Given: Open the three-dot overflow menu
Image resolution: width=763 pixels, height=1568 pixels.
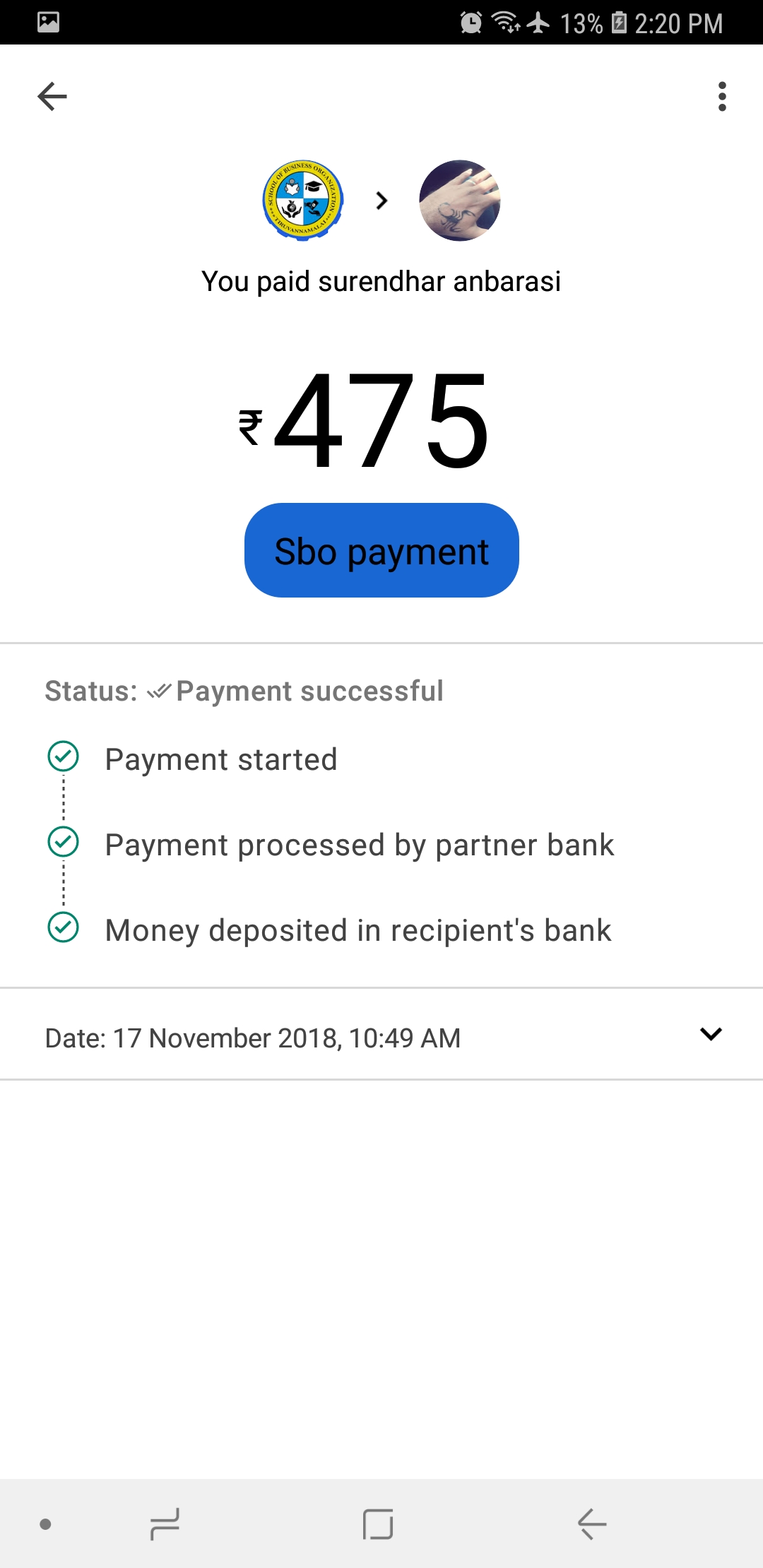Looking at the screenshot, I should click(x=721, y=97).
